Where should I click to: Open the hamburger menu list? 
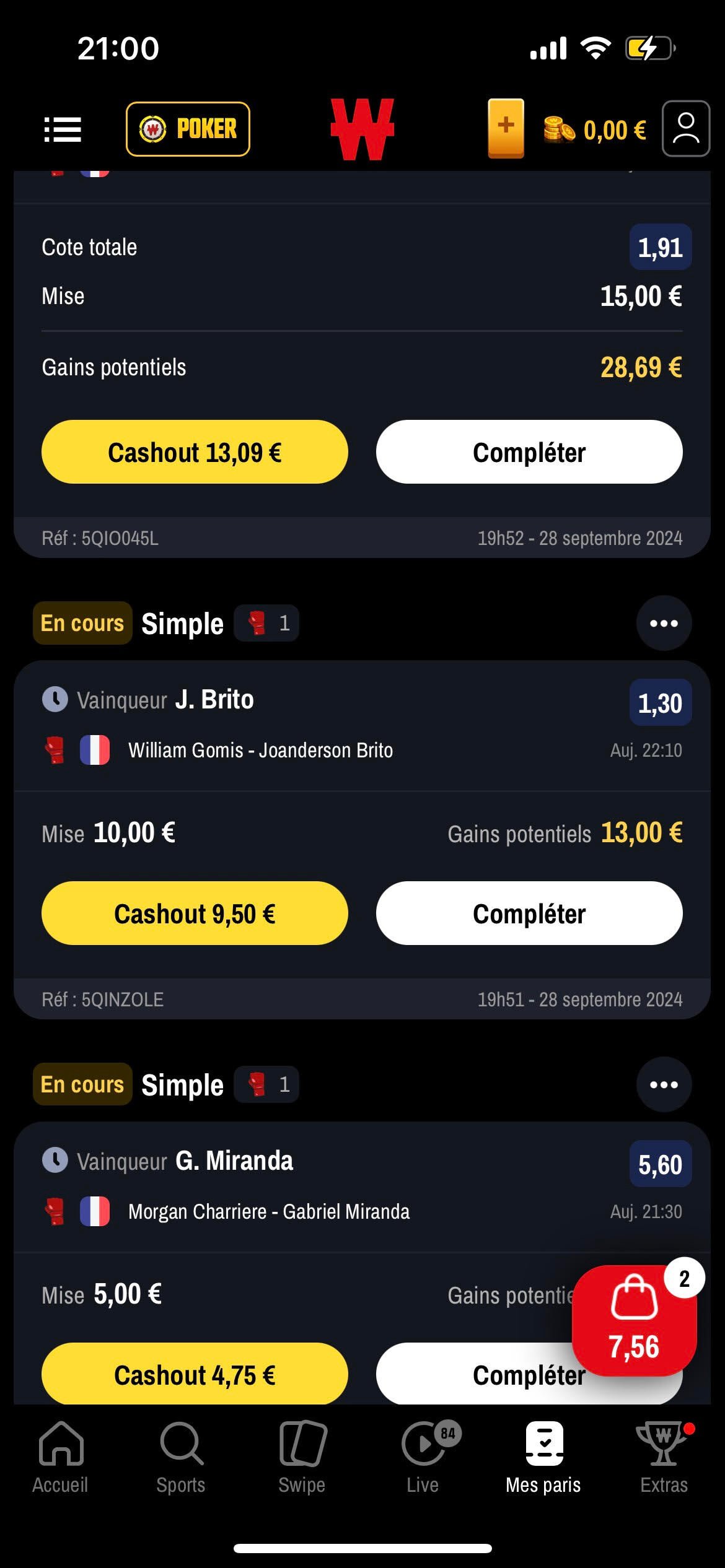[x=63, y=129]
